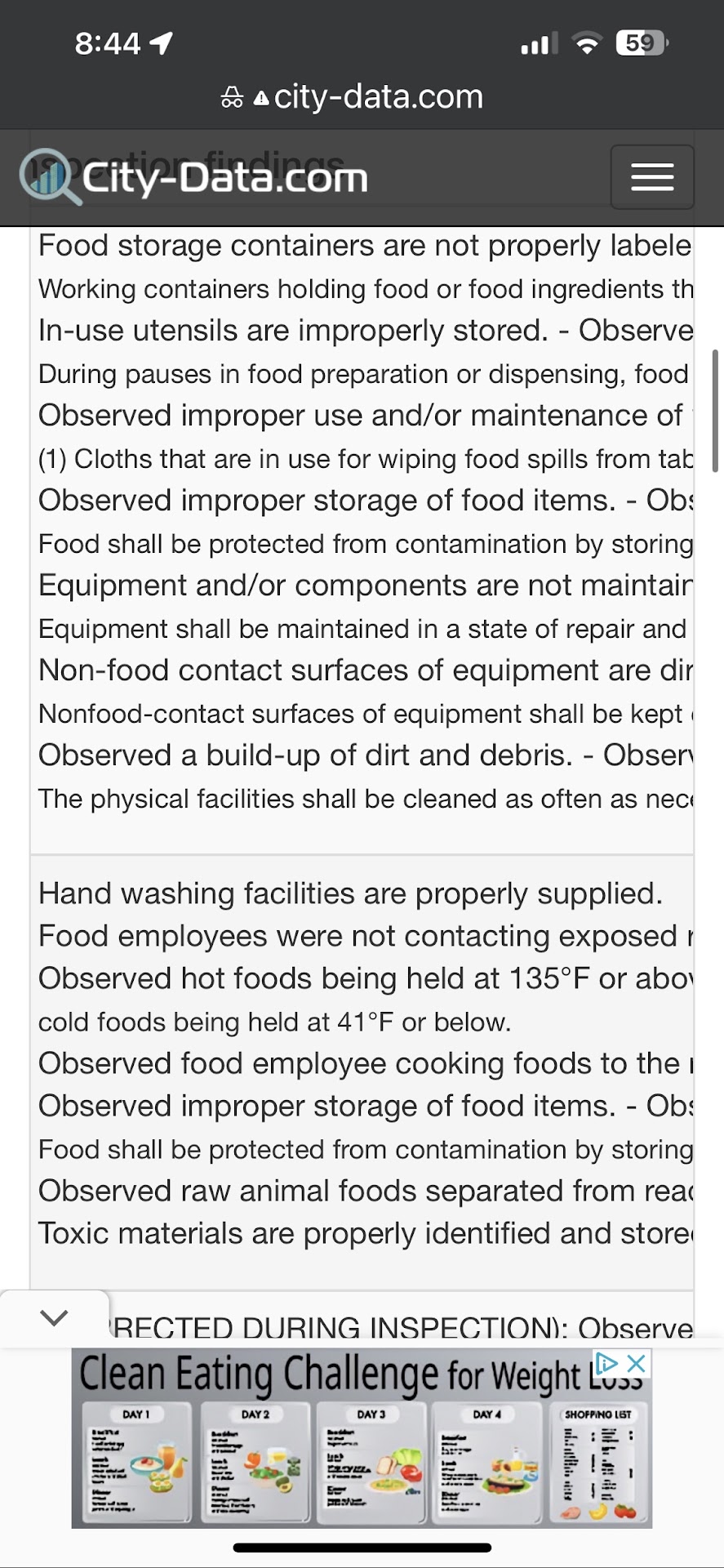Open the AdChoices info icon

pos(607,1363)
